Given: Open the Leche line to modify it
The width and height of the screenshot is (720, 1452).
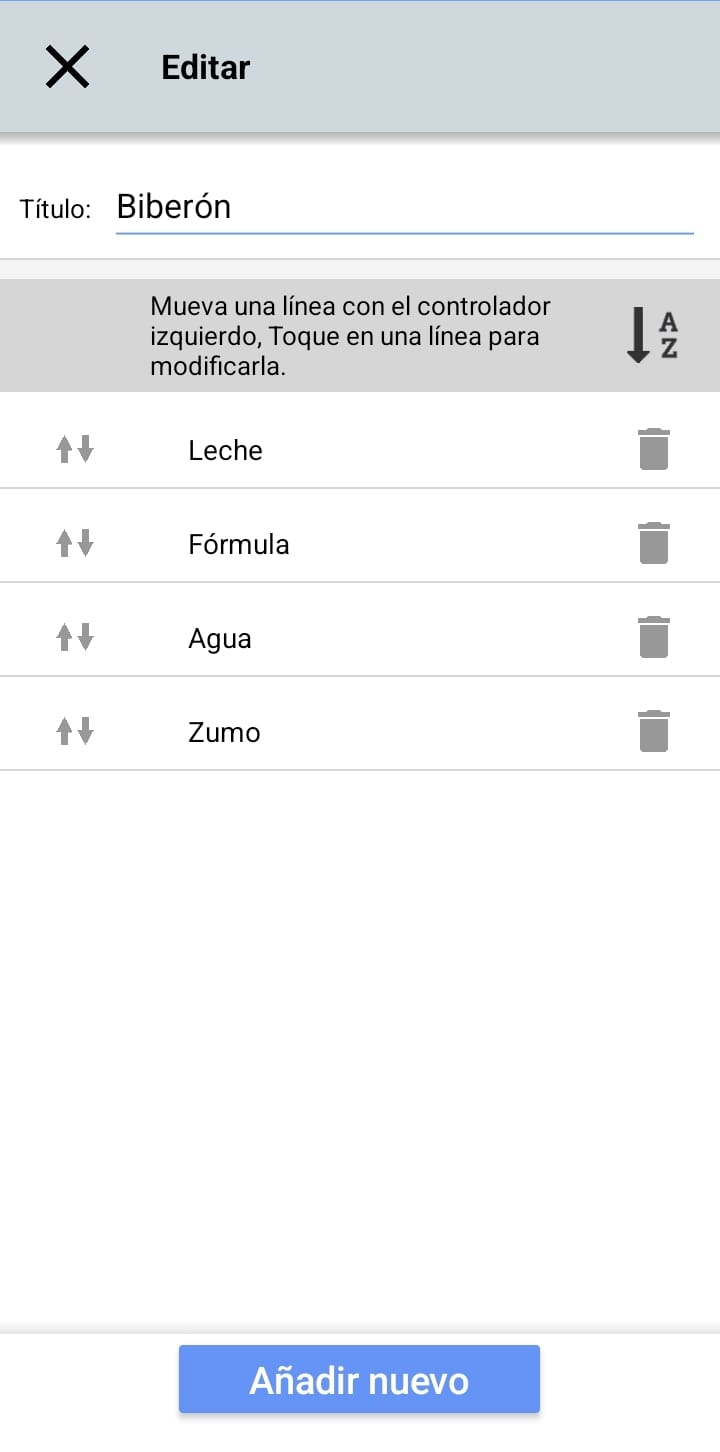Looking at the screenshot, I should coord(226,450).
